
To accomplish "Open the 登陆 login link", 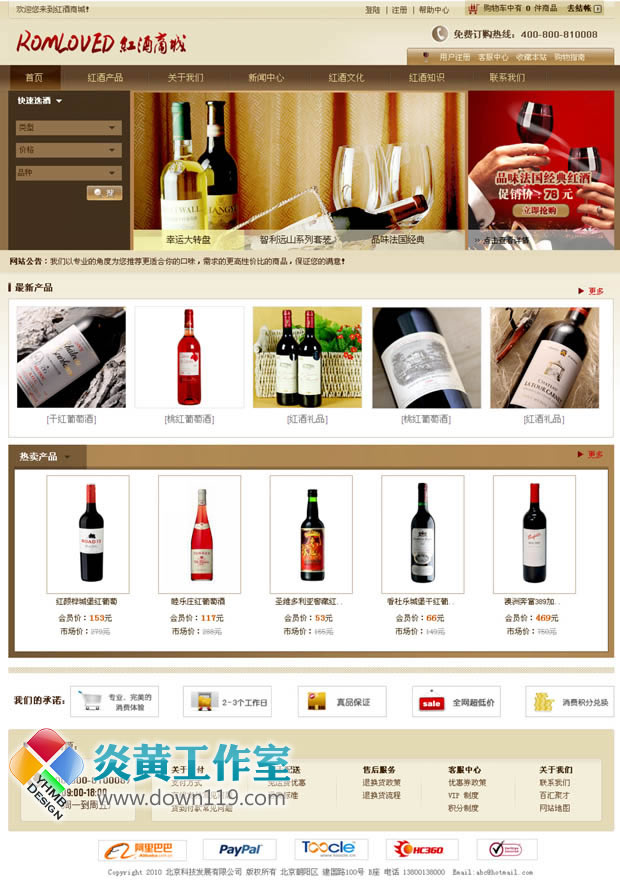I will point(372,10).
